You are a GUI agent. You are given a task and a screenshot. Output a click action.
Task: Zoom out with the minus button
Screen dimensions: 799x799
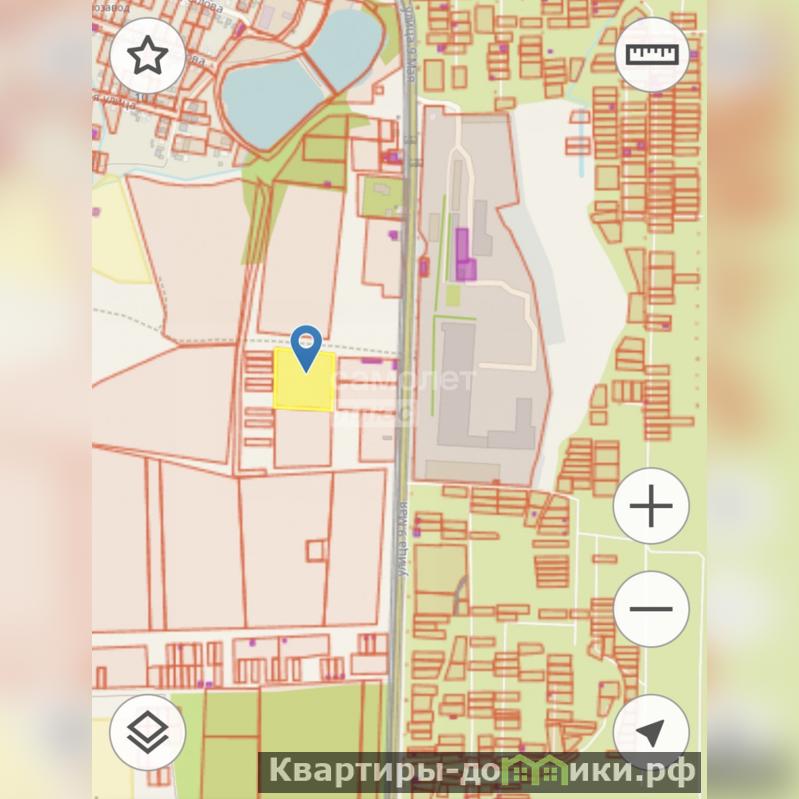[x=651, y=608]
